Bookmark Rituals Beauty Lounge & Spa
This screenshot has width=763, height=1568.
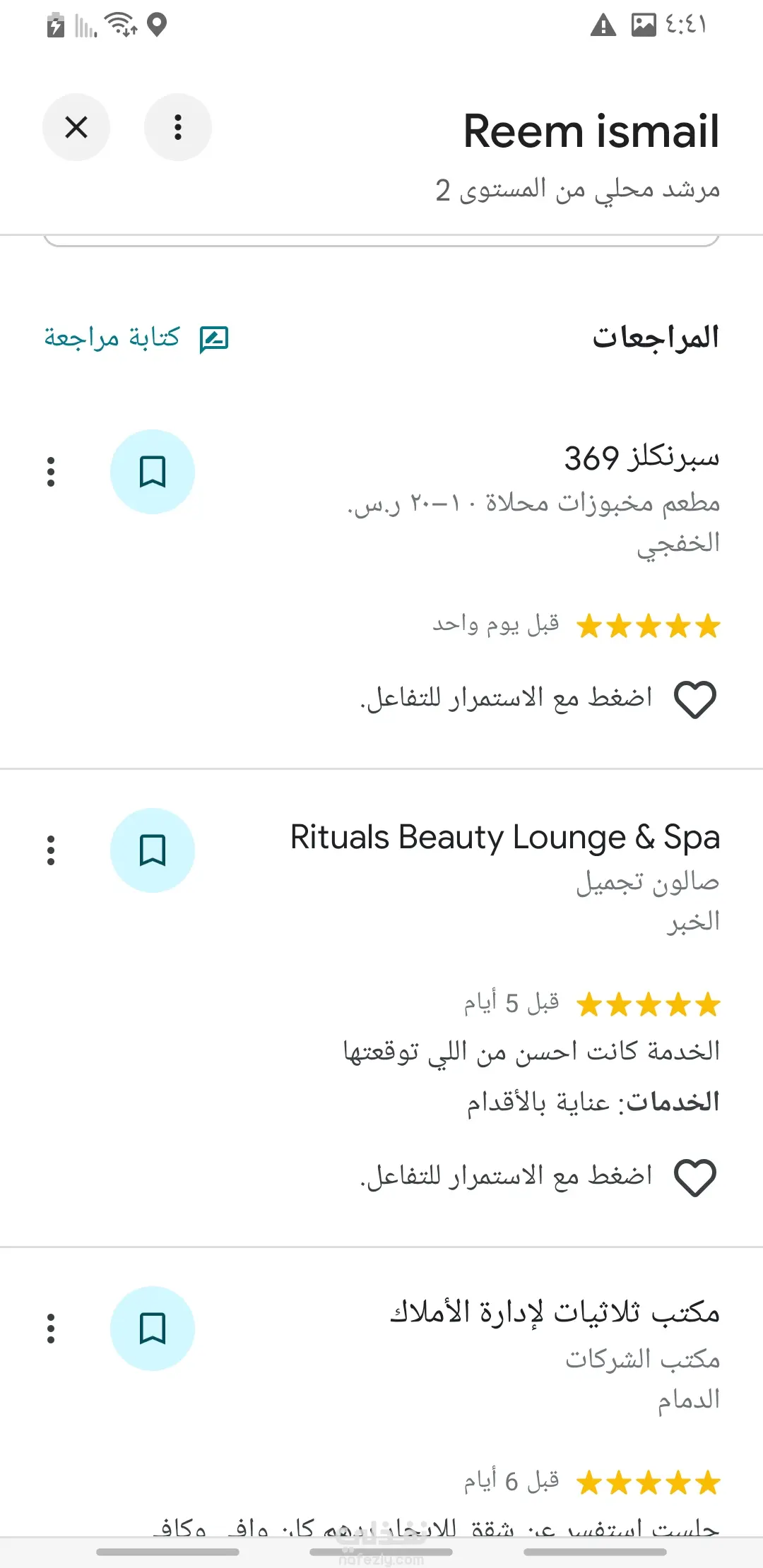[x=153, y=850]
